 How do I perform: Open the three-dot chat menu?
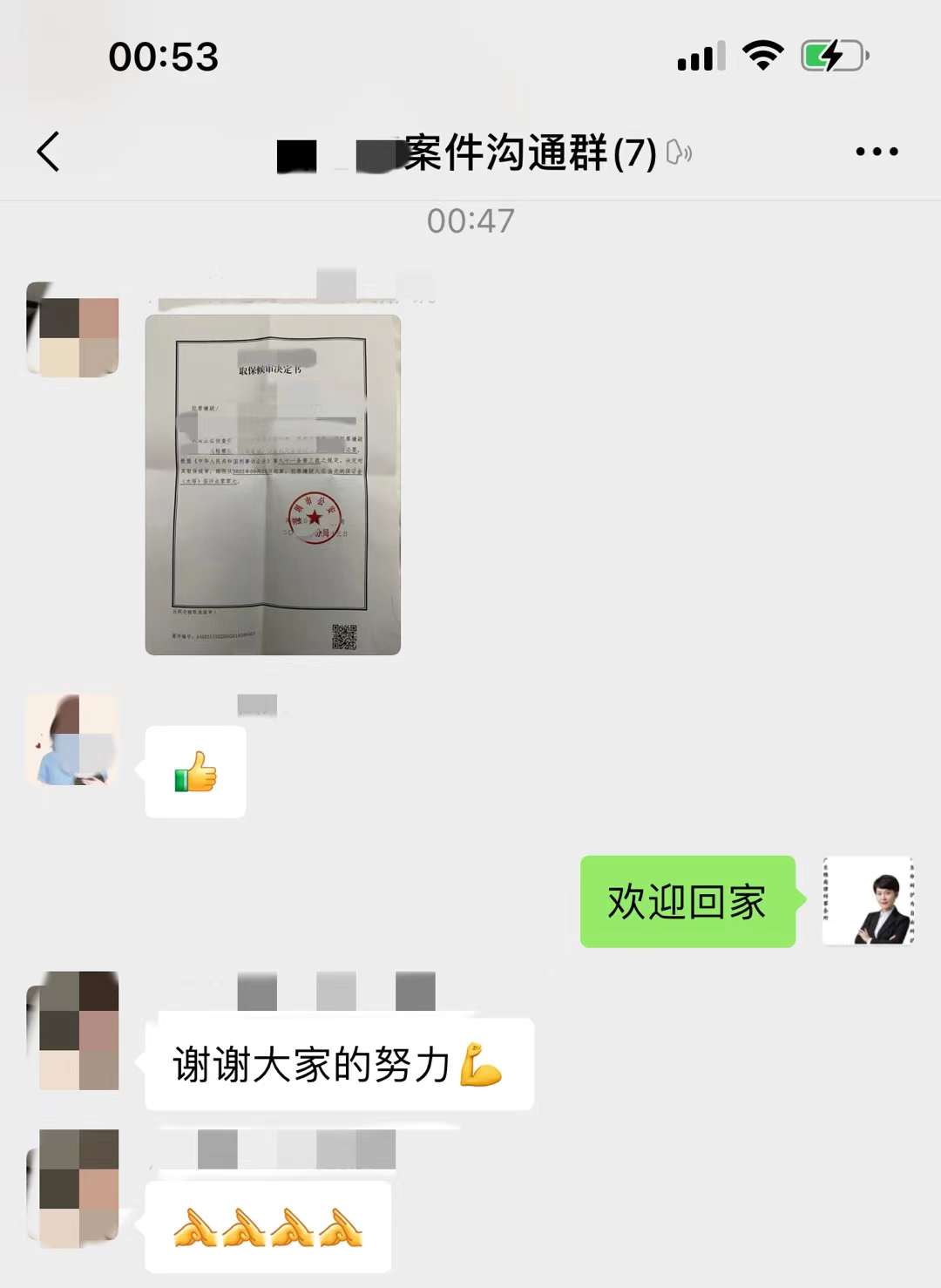pyautogui.click(x=876, y=152)
